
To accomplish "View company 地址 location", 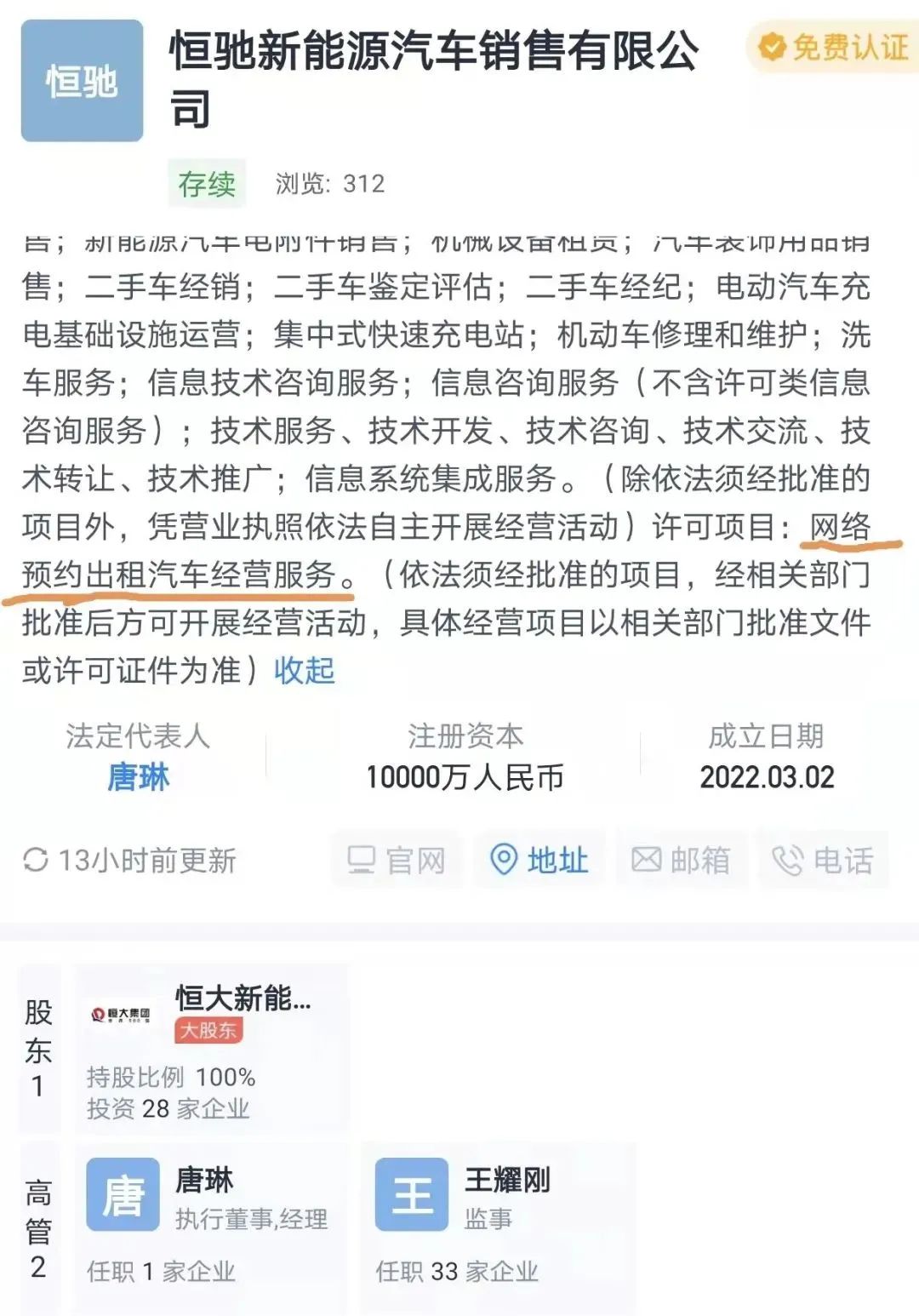I will coord(539,860).
